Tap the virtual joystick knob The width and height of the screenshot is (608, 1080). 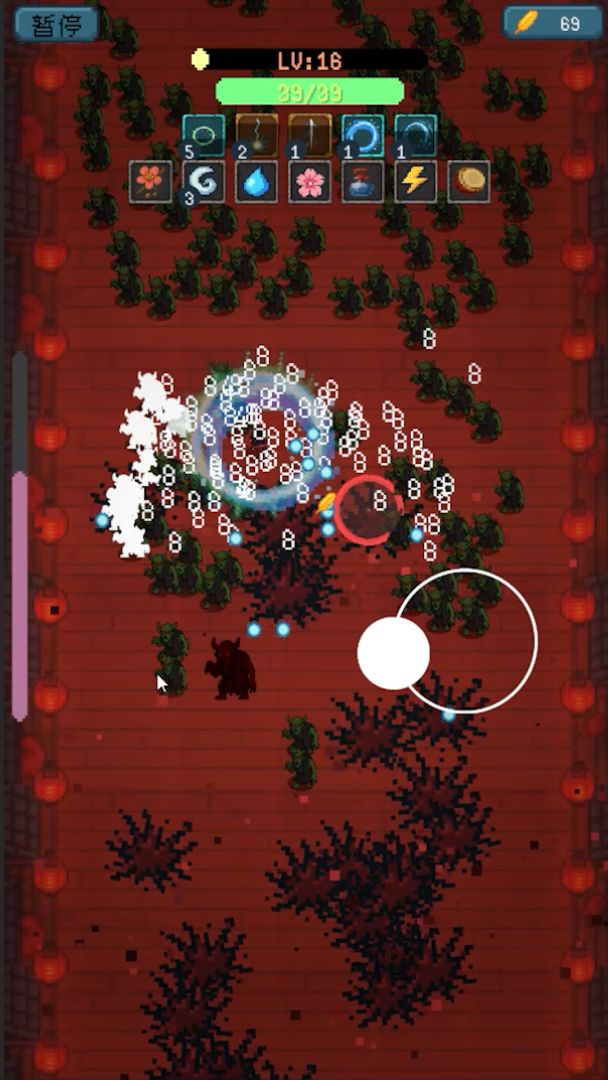point(394,653)
